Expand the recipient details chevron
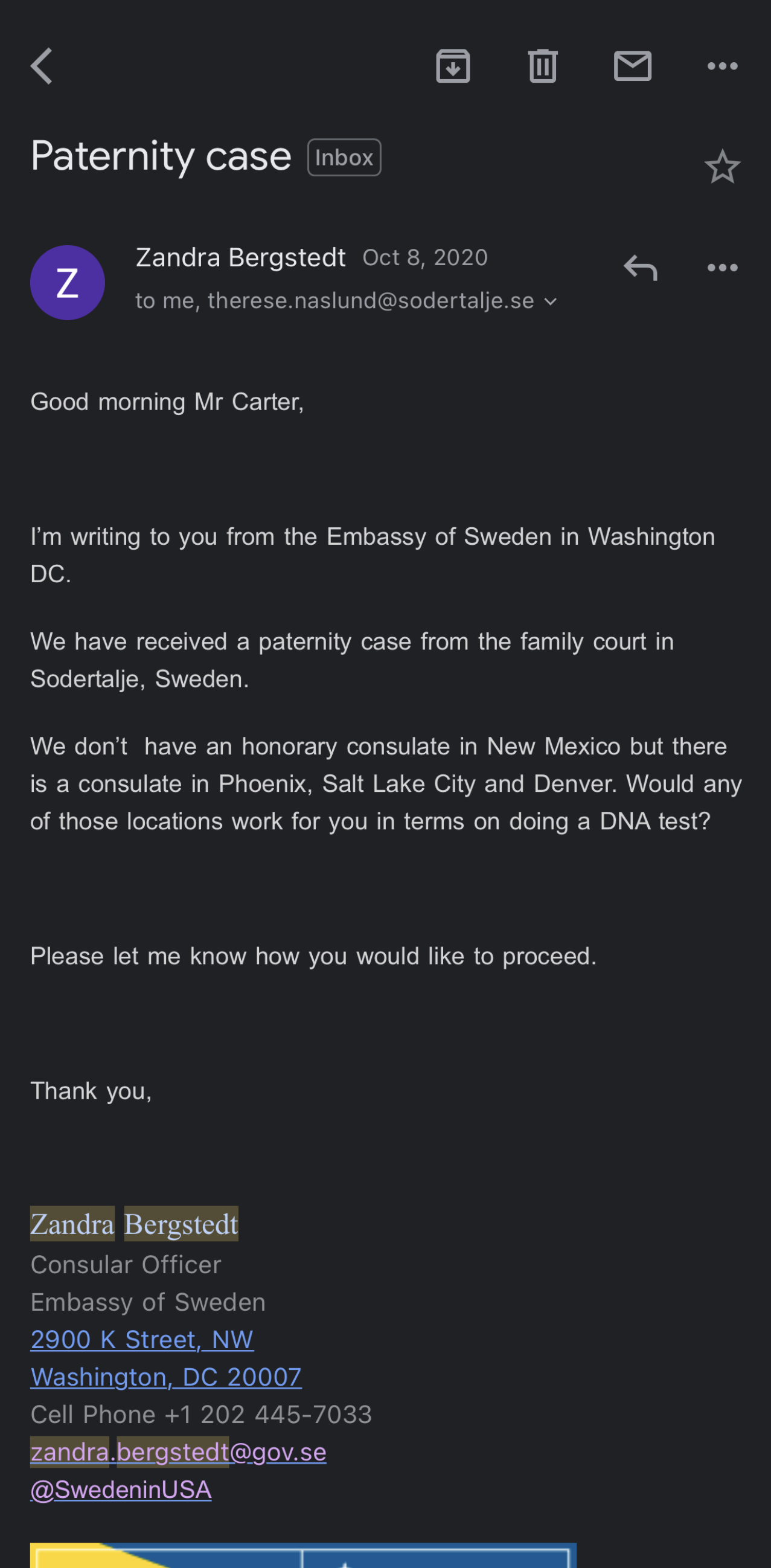Viewport: 771px width, 1568px height. 551,301
